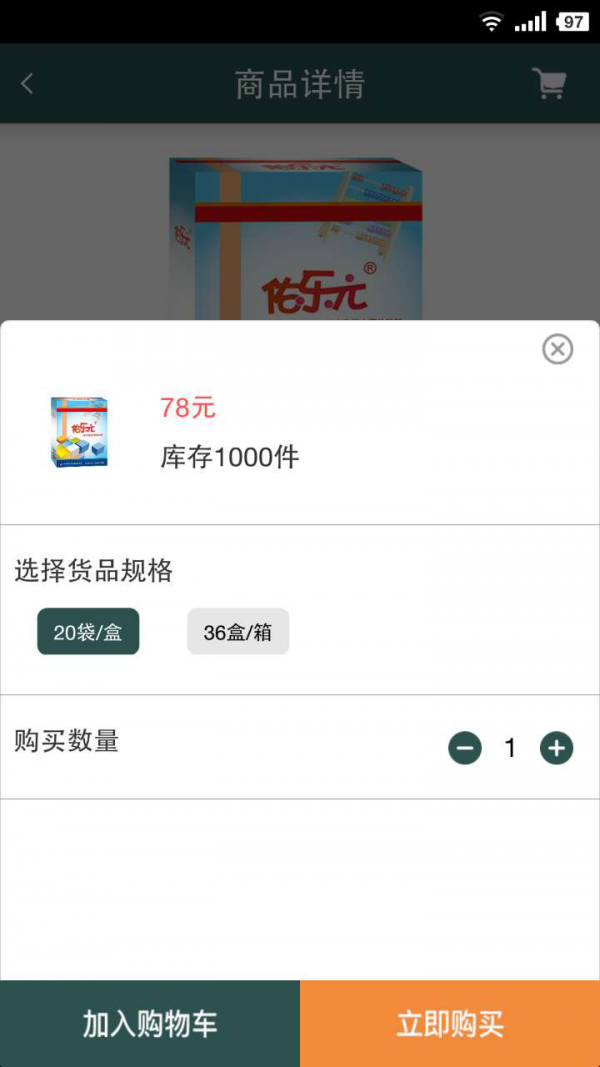The height and width of the screenshot is (1067, 600).
Task: Tap 加入购物车 to add to cart
Action: [x=150, y=1023]
